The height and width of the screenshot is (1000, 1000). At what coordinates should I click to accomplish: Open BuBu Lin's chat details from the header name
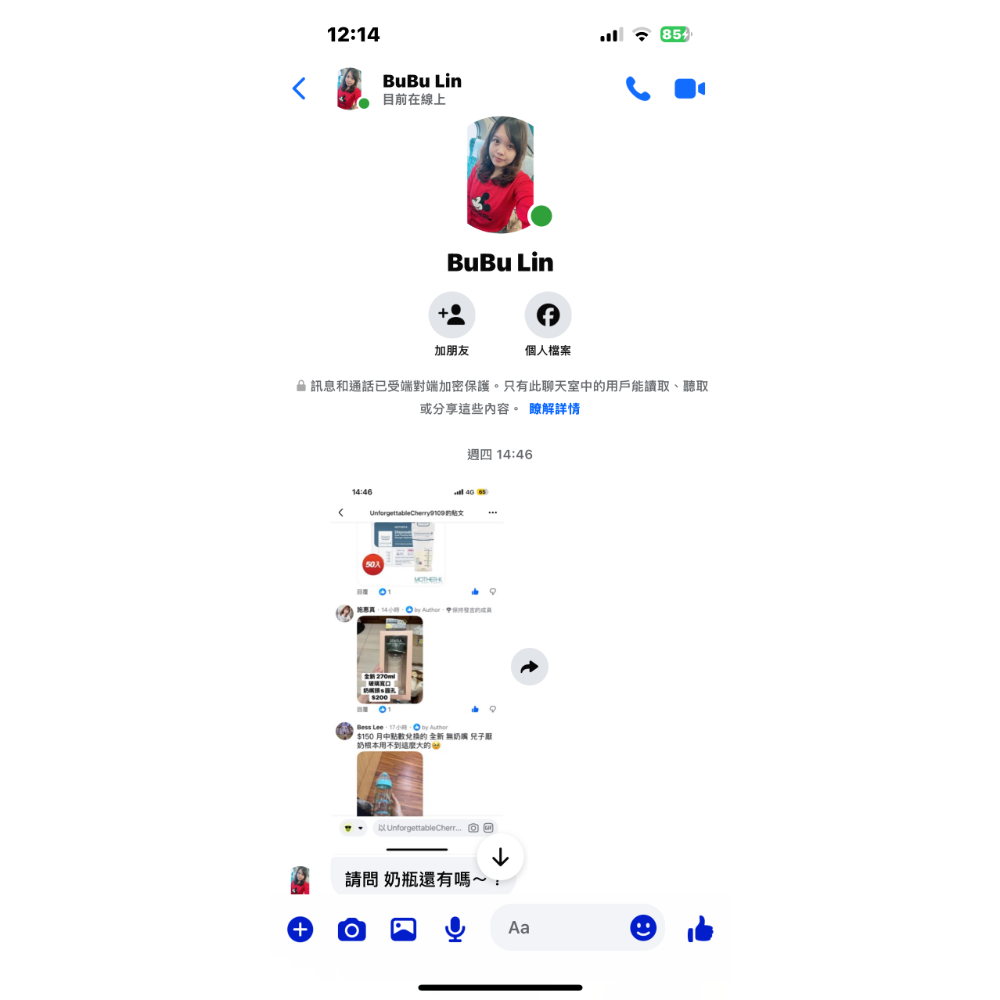(x=421, y=81)
